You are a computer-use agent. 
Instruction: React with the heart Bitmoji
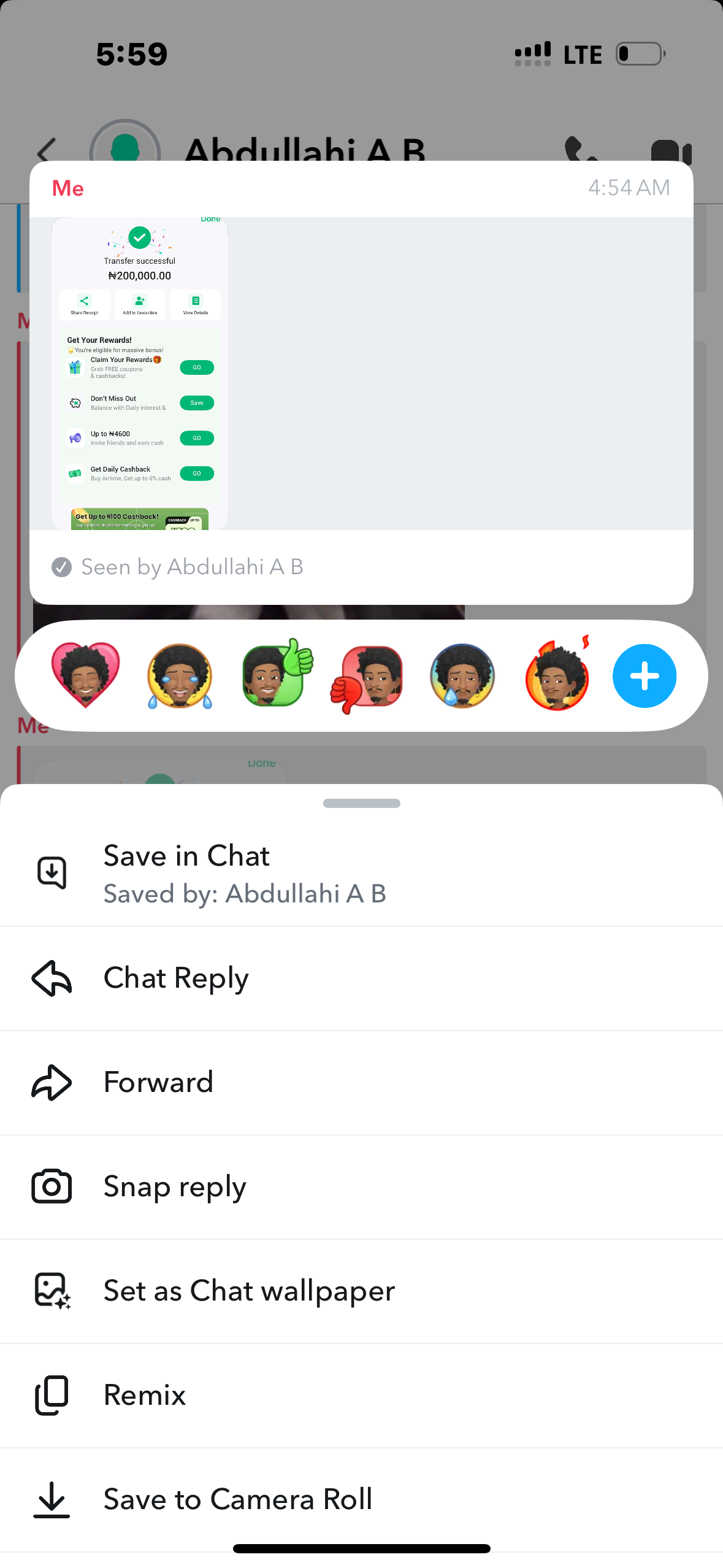coord(85,675)
